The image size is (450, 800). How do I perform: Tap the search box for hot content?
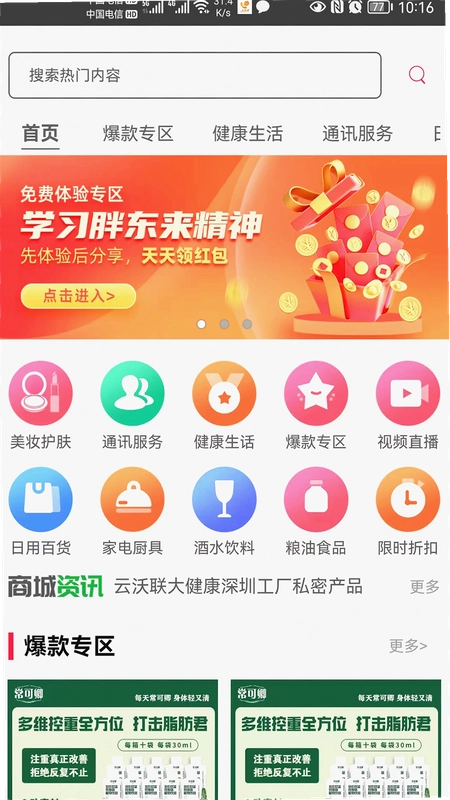[195, 76]
